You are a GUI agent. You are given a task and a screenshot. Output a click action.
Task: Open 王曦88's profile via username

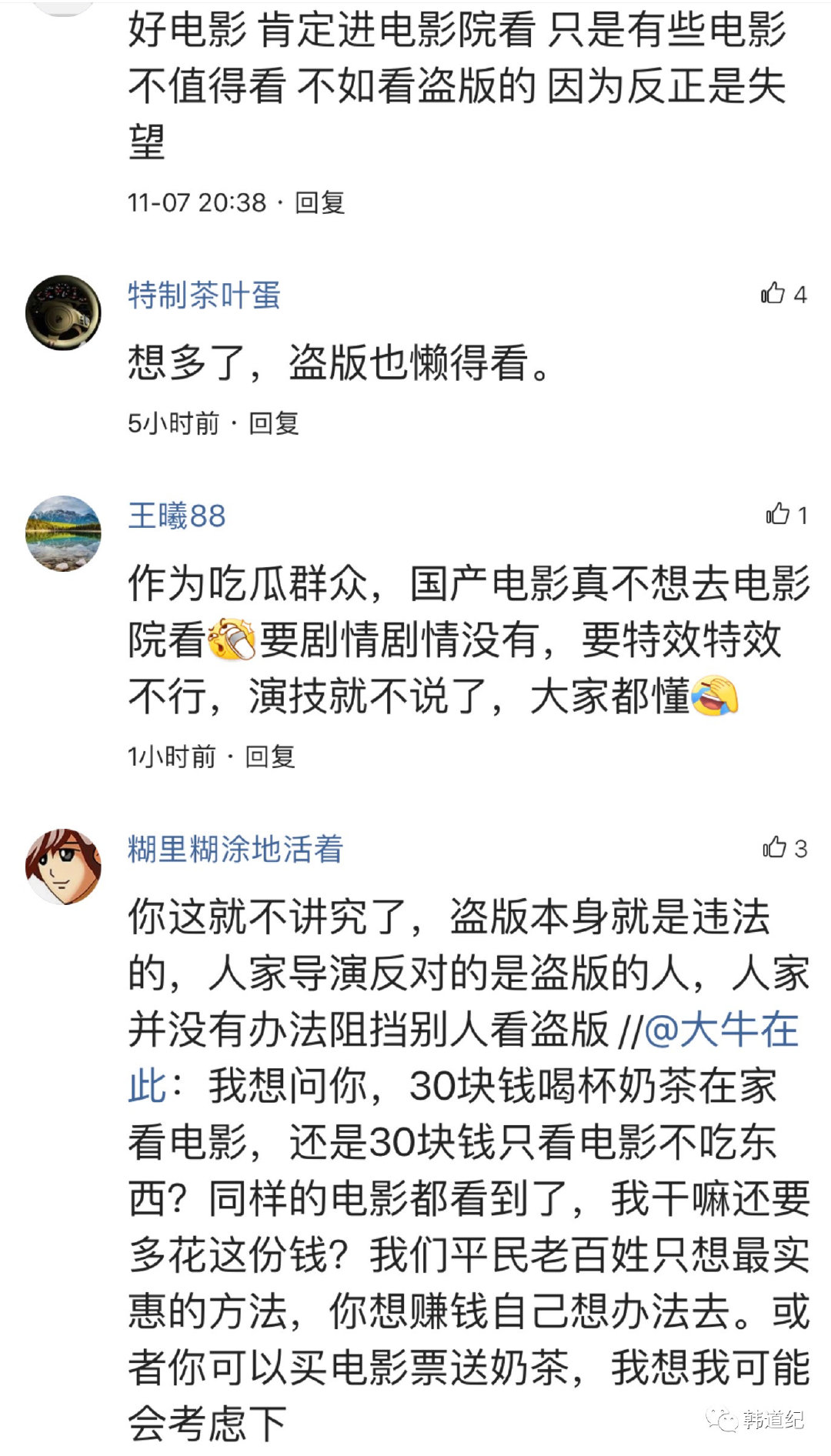coord(175,517)
